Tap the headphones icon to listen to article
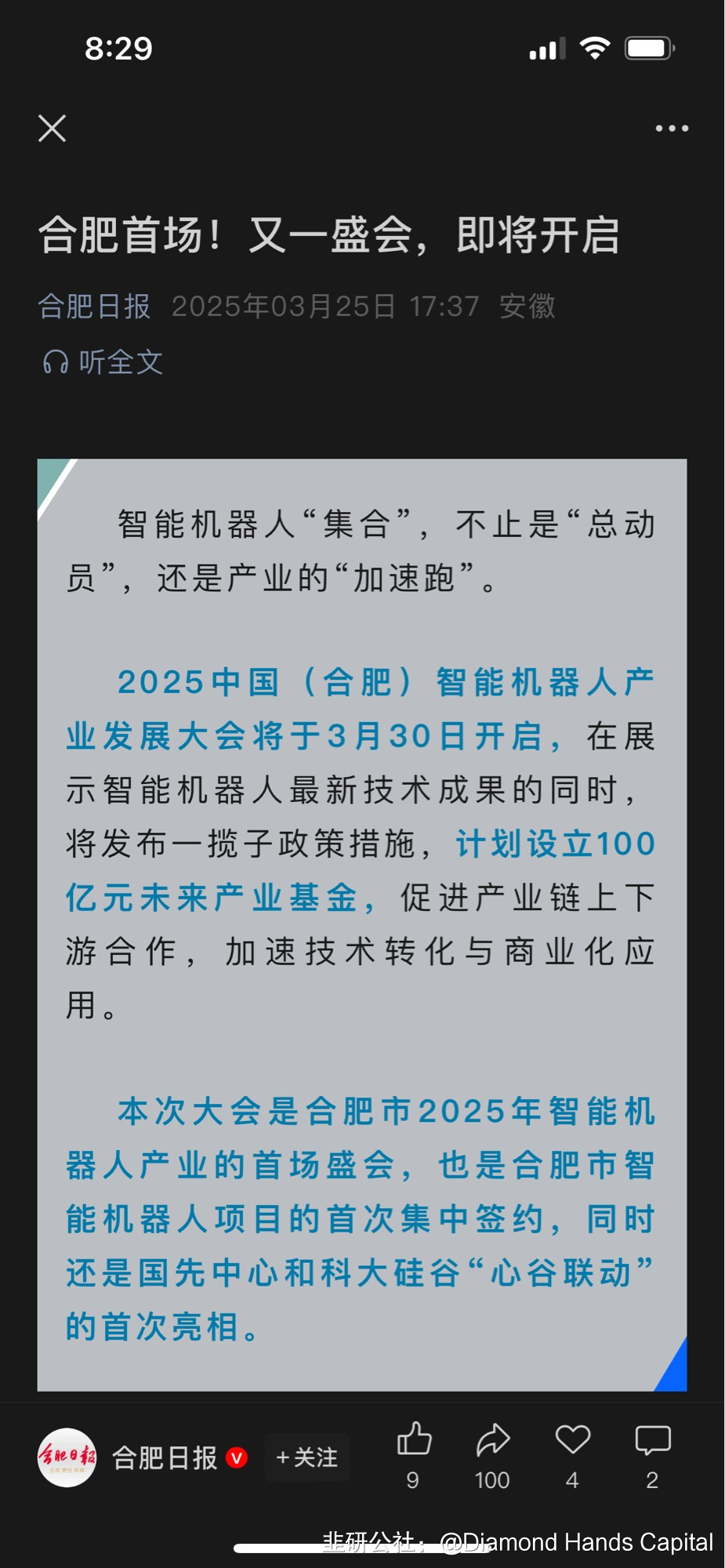 [x=55, y=362]
